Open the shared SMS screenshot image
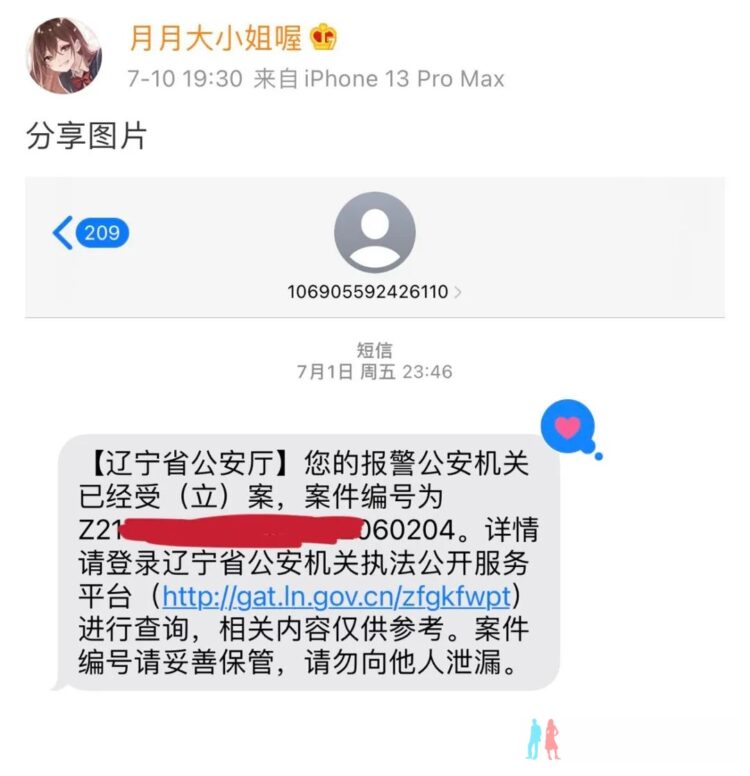This screenshot has height=776, width=750. click(375, 470)
